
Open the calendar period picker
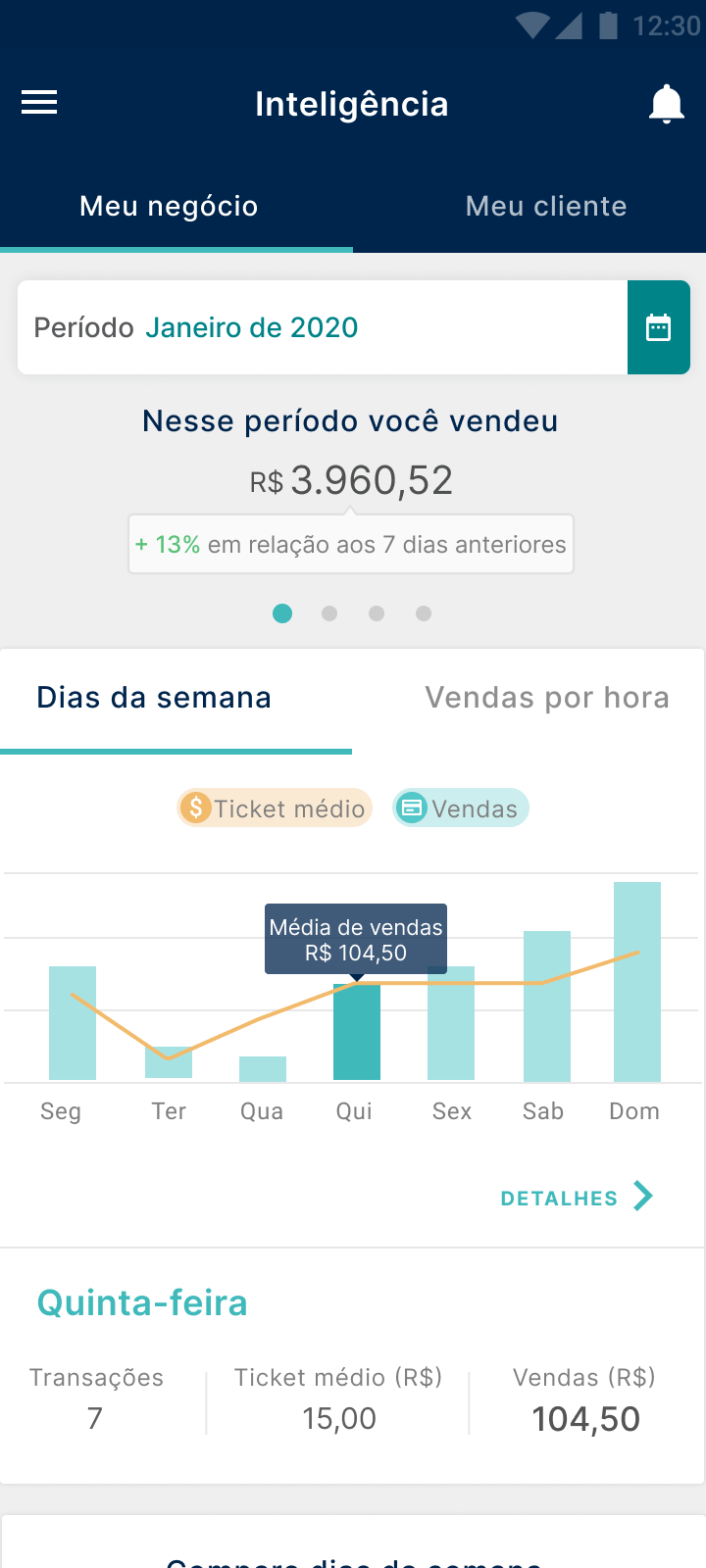click(658, 327)
